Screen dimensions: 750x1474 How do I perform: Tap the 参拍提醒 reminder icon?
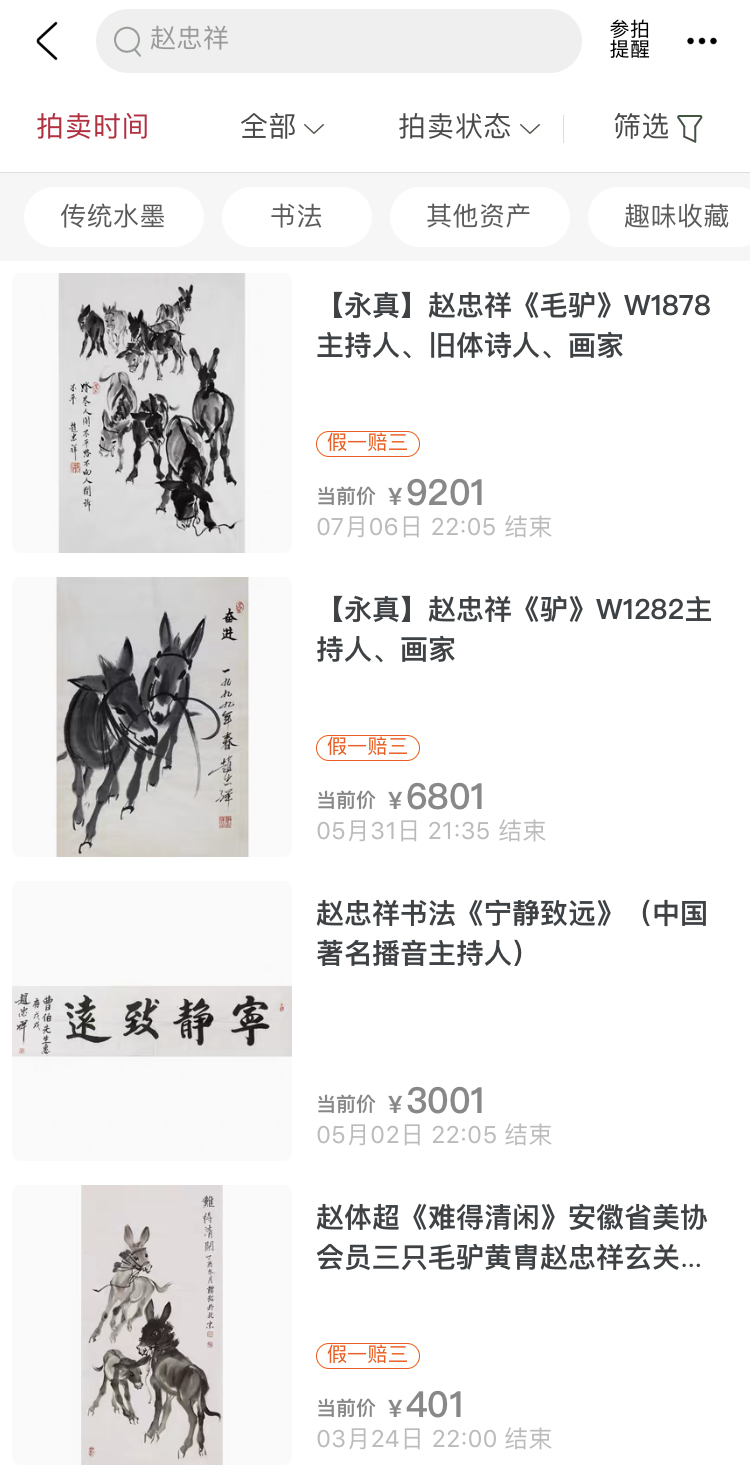point(628,41)
